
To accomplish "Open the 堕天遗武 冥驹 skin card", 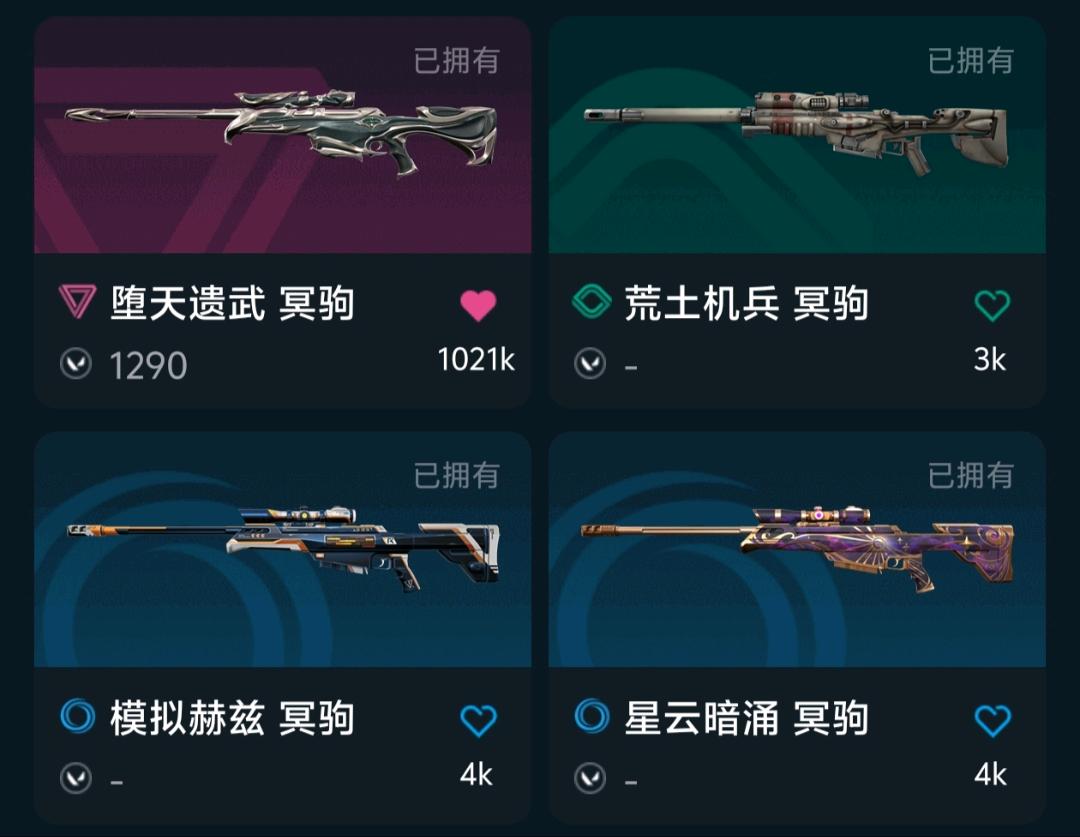I will [282, 213].
